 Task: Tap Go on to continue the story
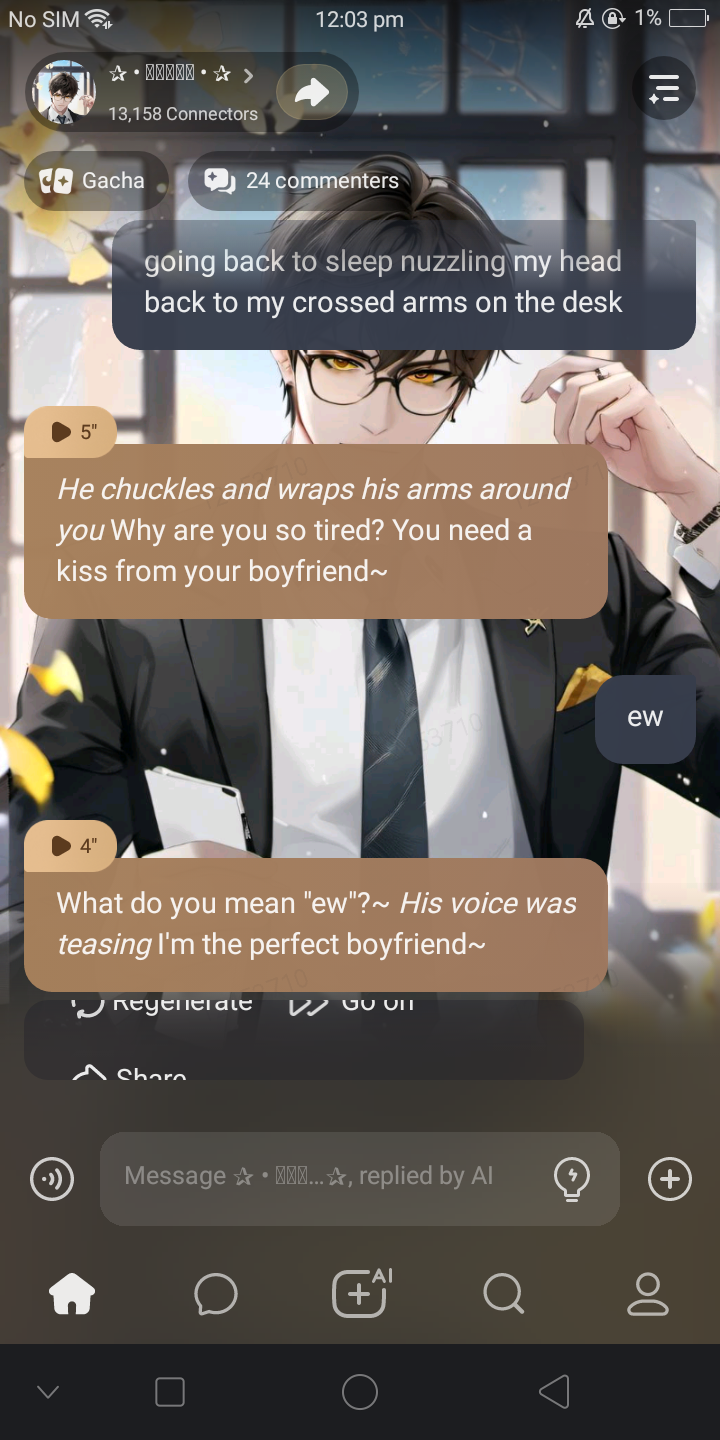[x=352, y=1003]
